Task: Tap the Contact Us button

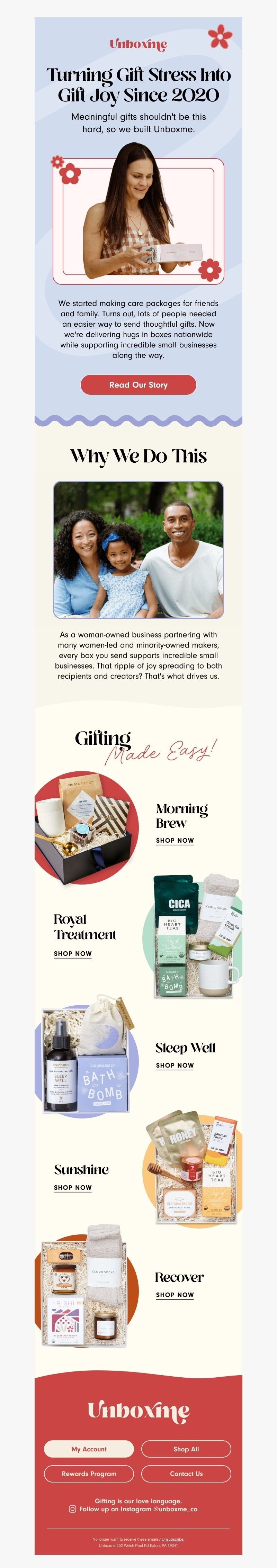Action: (186, 1474)
